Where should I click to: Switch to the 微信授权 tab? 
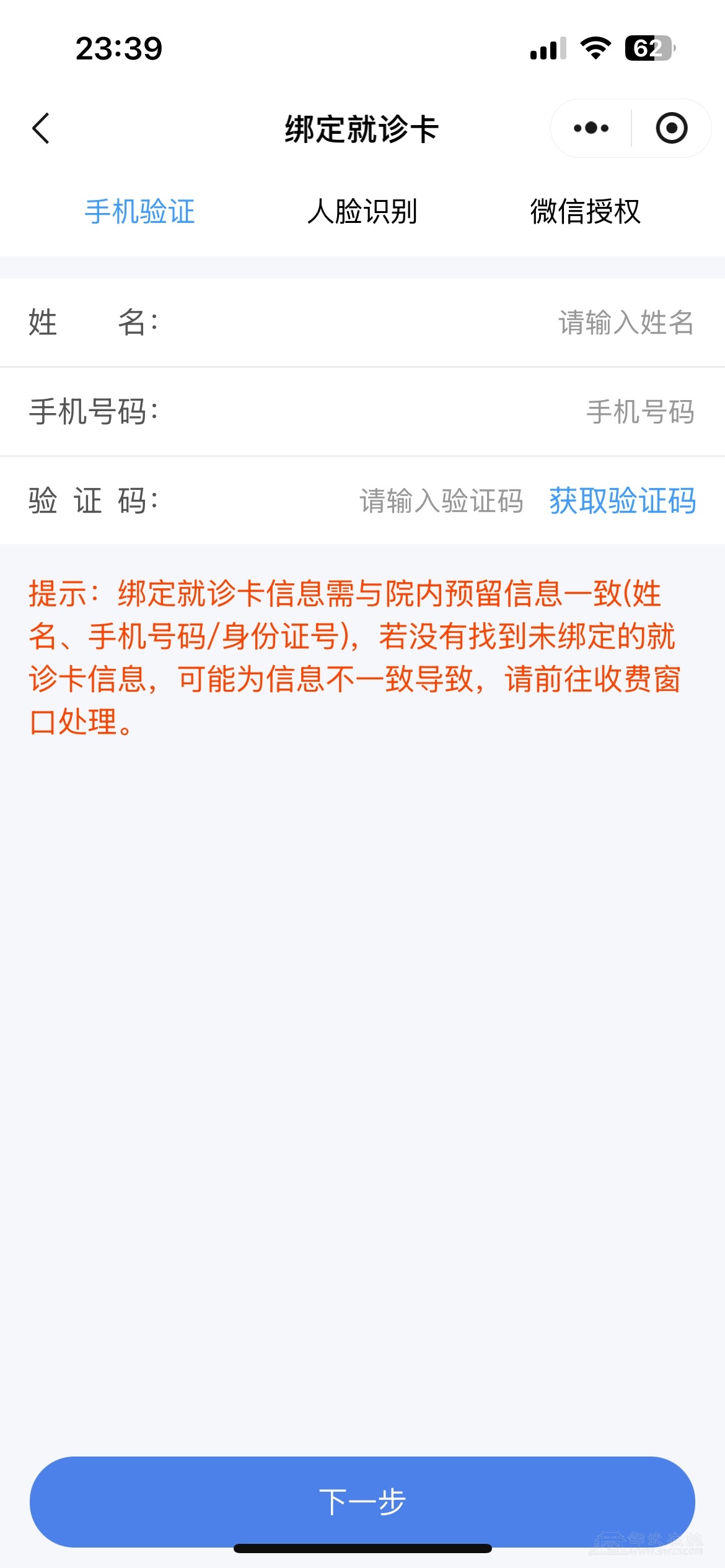(x=585, y=212)
